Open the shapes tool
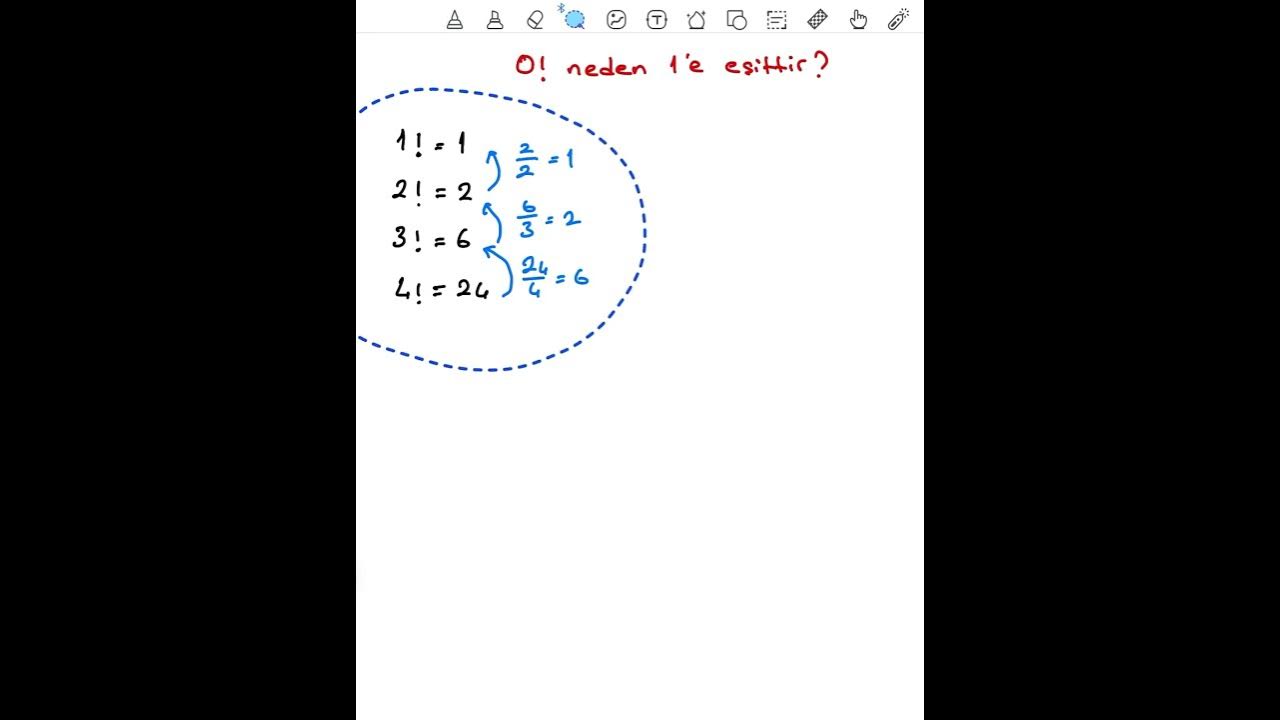This screenshot has height=720, width=1280. pyautogui.click(x=737, y=19)
